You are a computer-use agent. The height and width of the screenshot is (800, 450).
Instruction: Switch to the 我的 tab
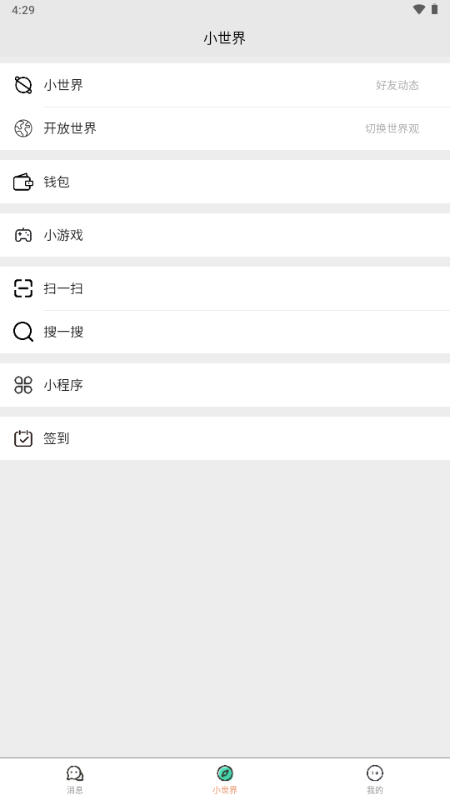pyautogui.click(x=375, y=780)
